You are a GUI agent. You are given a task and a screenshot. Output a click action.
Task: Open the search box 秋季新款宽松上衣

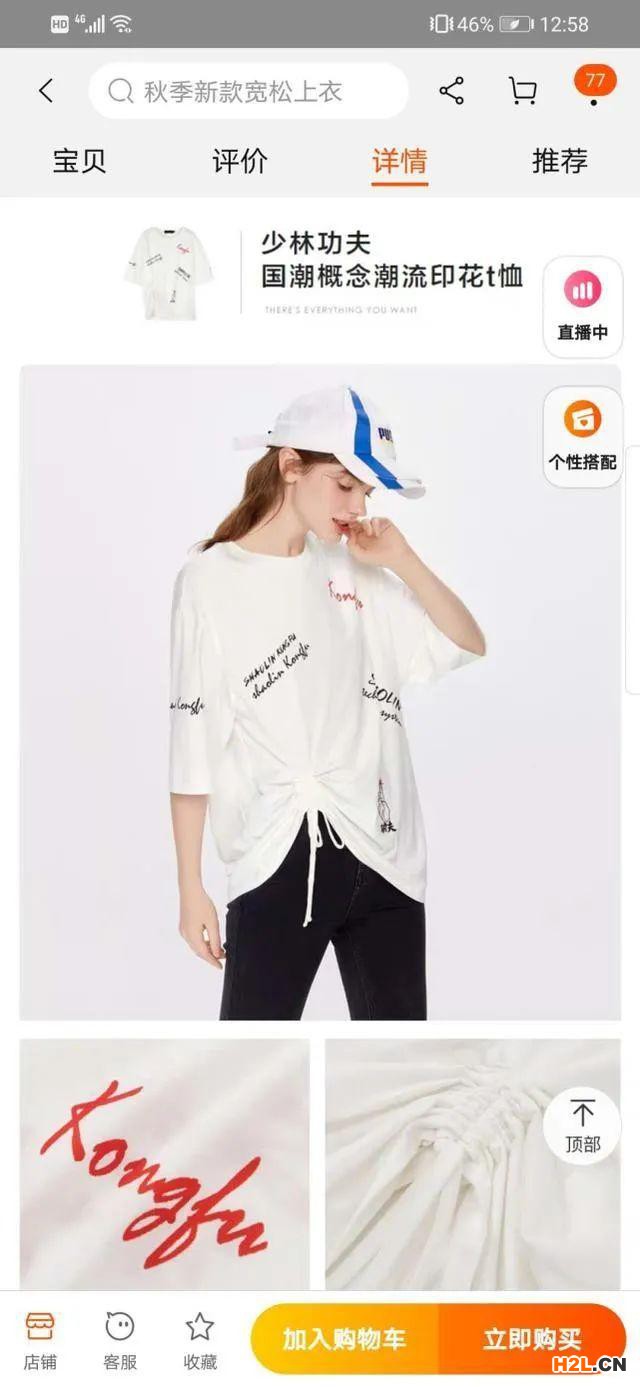(248, 92)
